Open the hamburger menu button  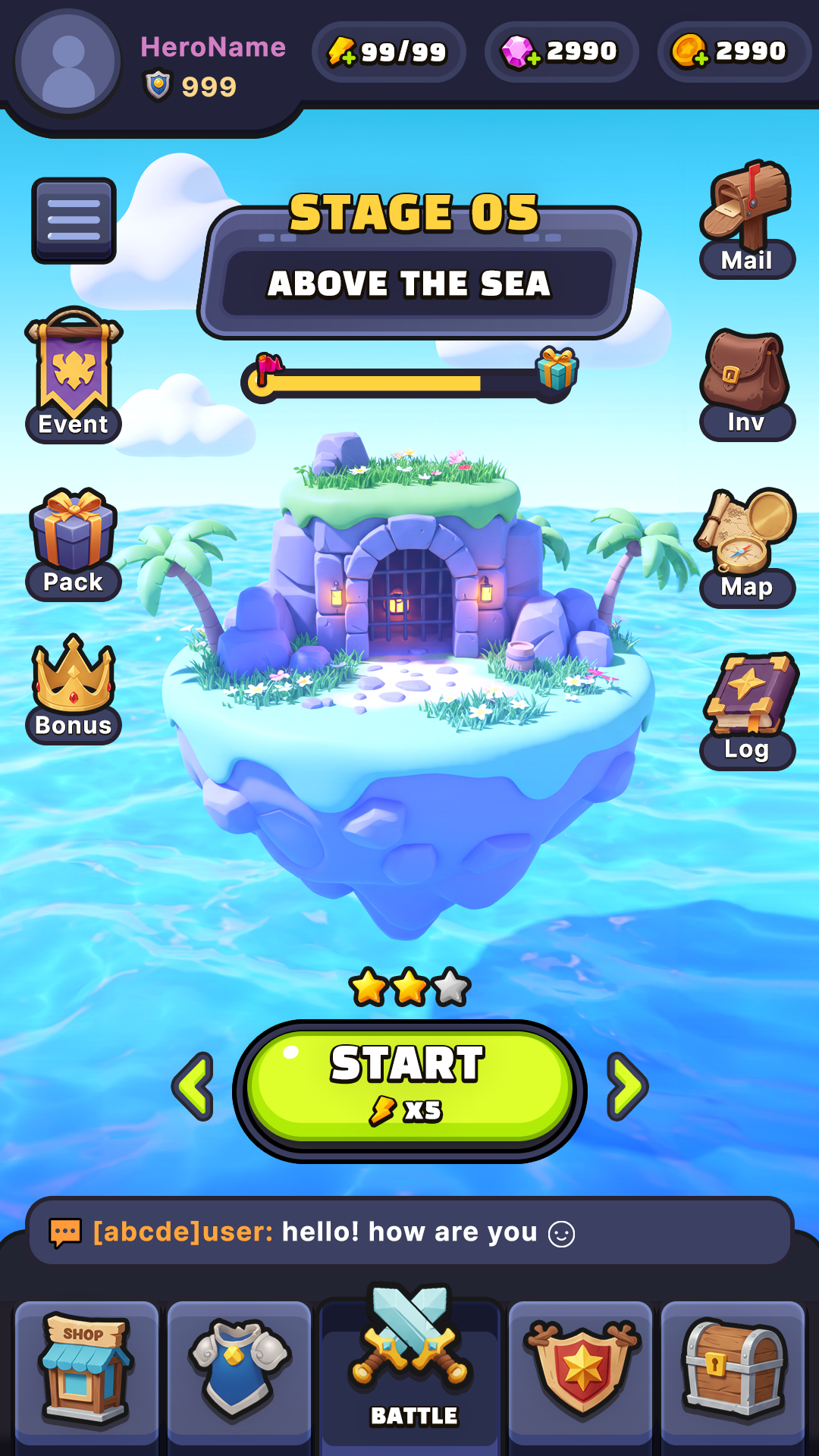[74, 221]
